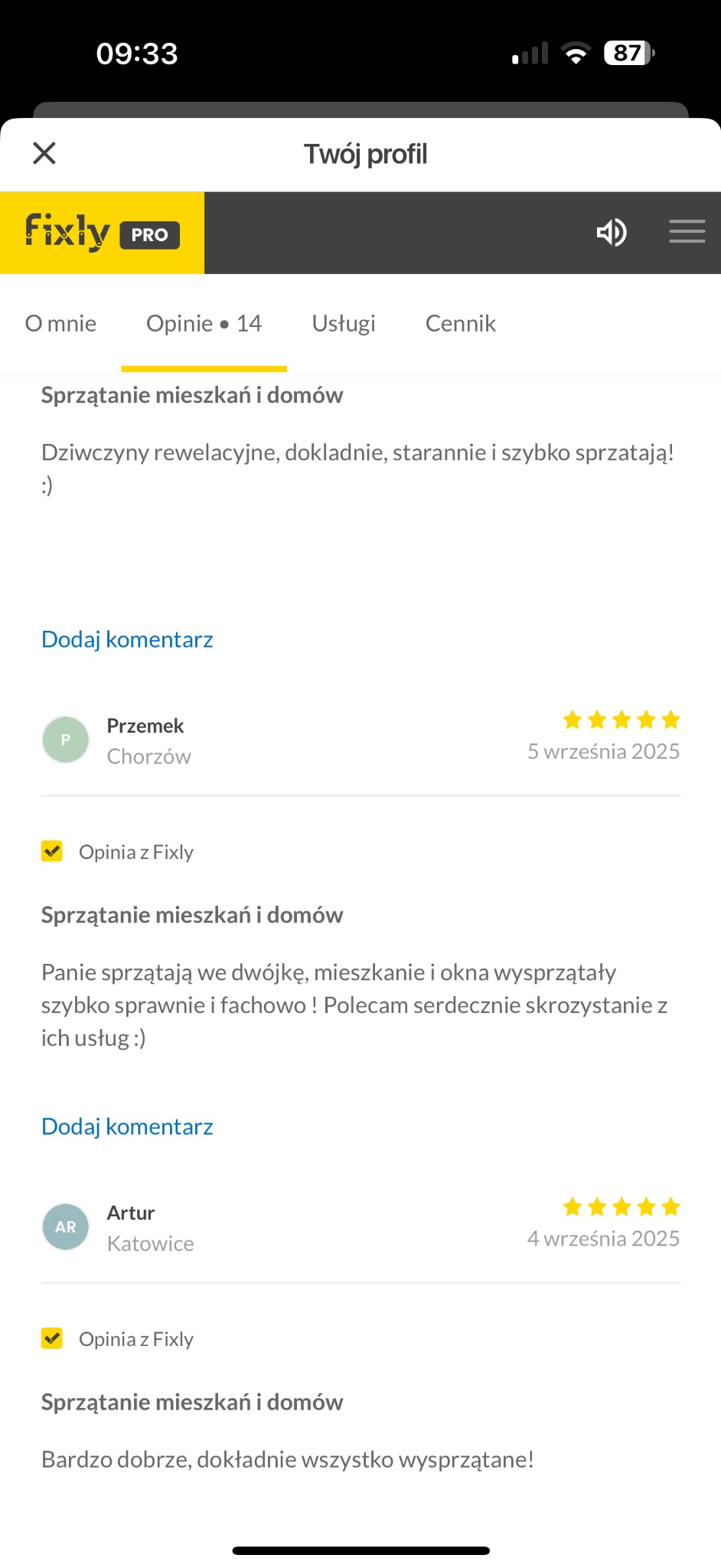Click the verified checkmark next to Opinia z Fixly
The height and width of the screenshot is (1568, 721).
(51, 850)
